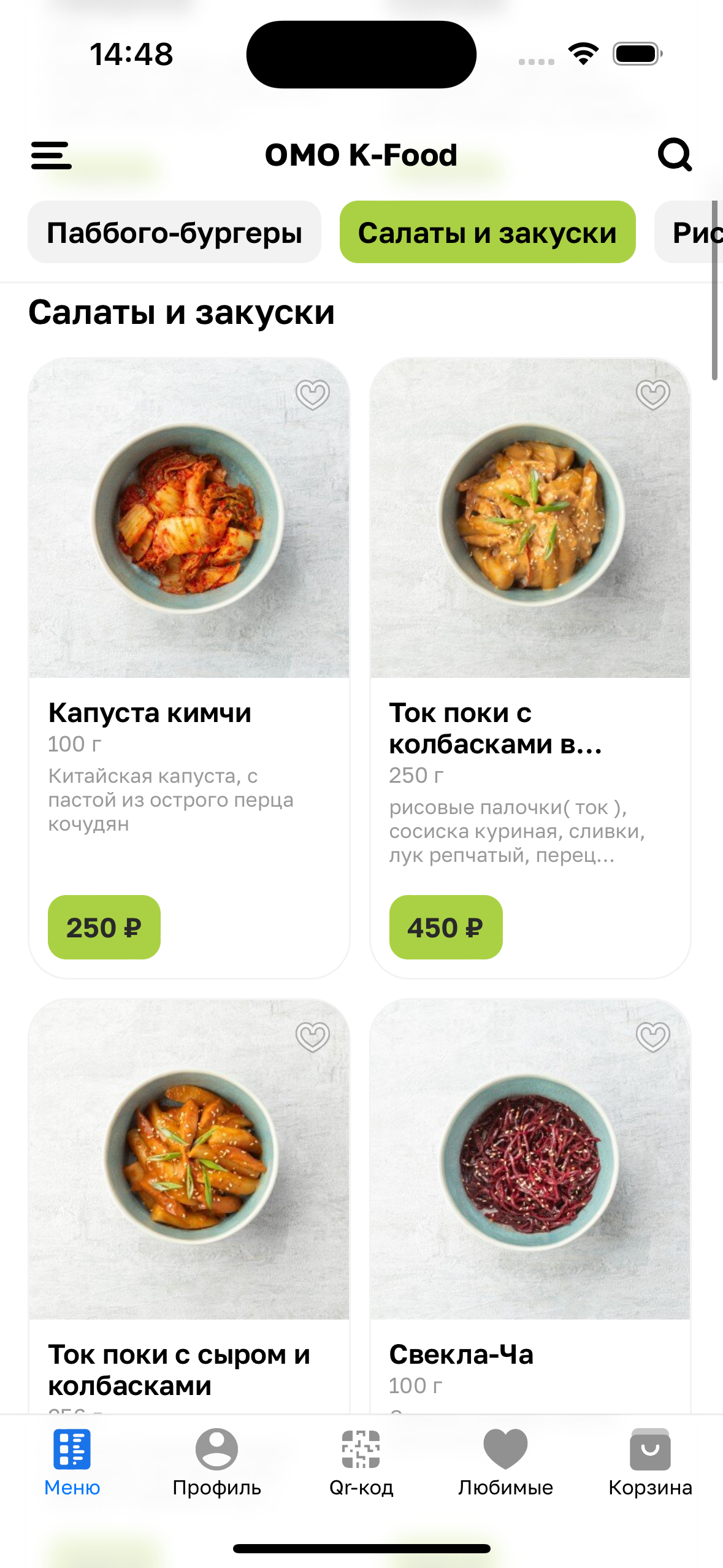Open the Qr-код tab
This screenshot has width=723, height=1568.
361,1462
